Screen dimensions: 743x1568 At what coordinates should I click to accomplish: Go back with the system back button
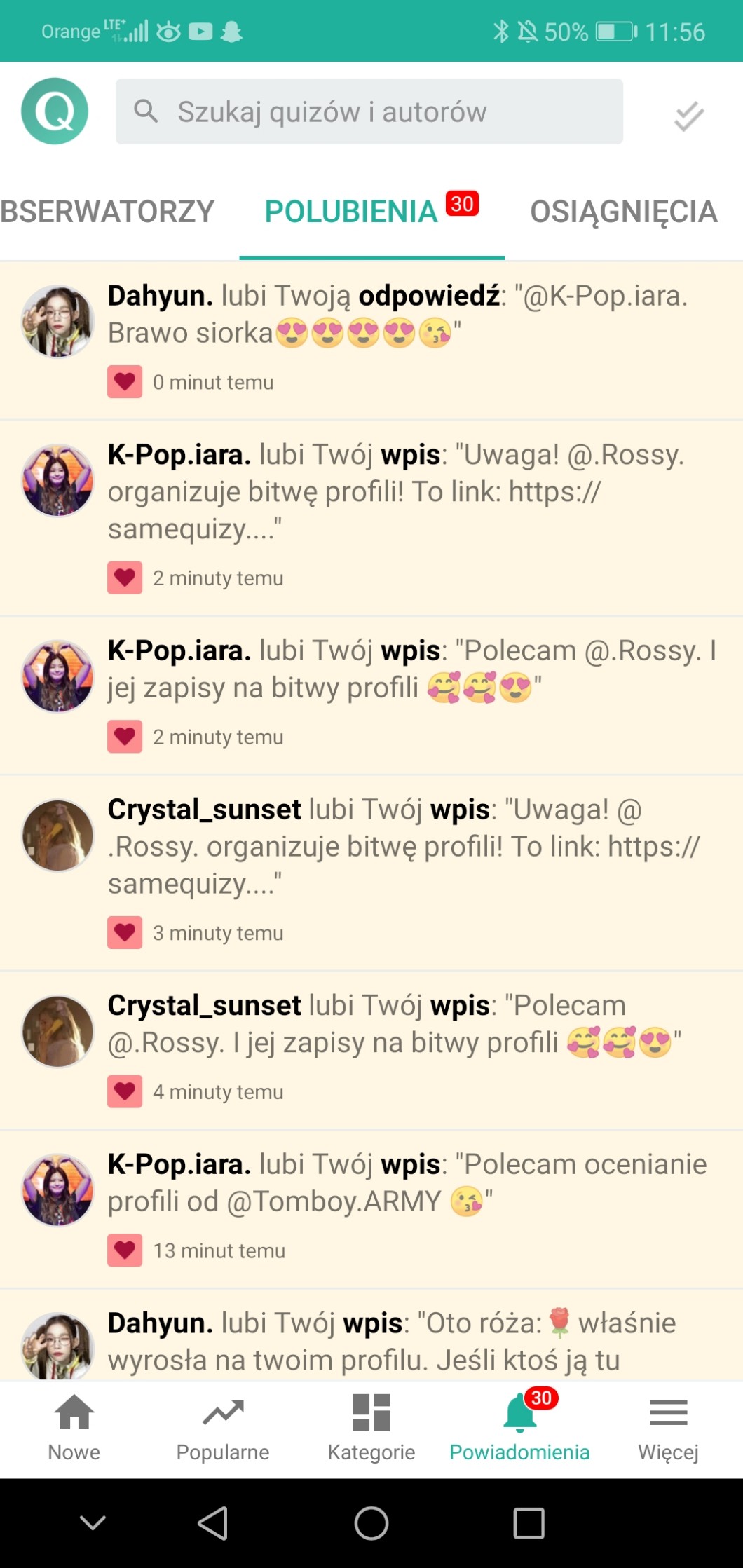[213, 1522]
